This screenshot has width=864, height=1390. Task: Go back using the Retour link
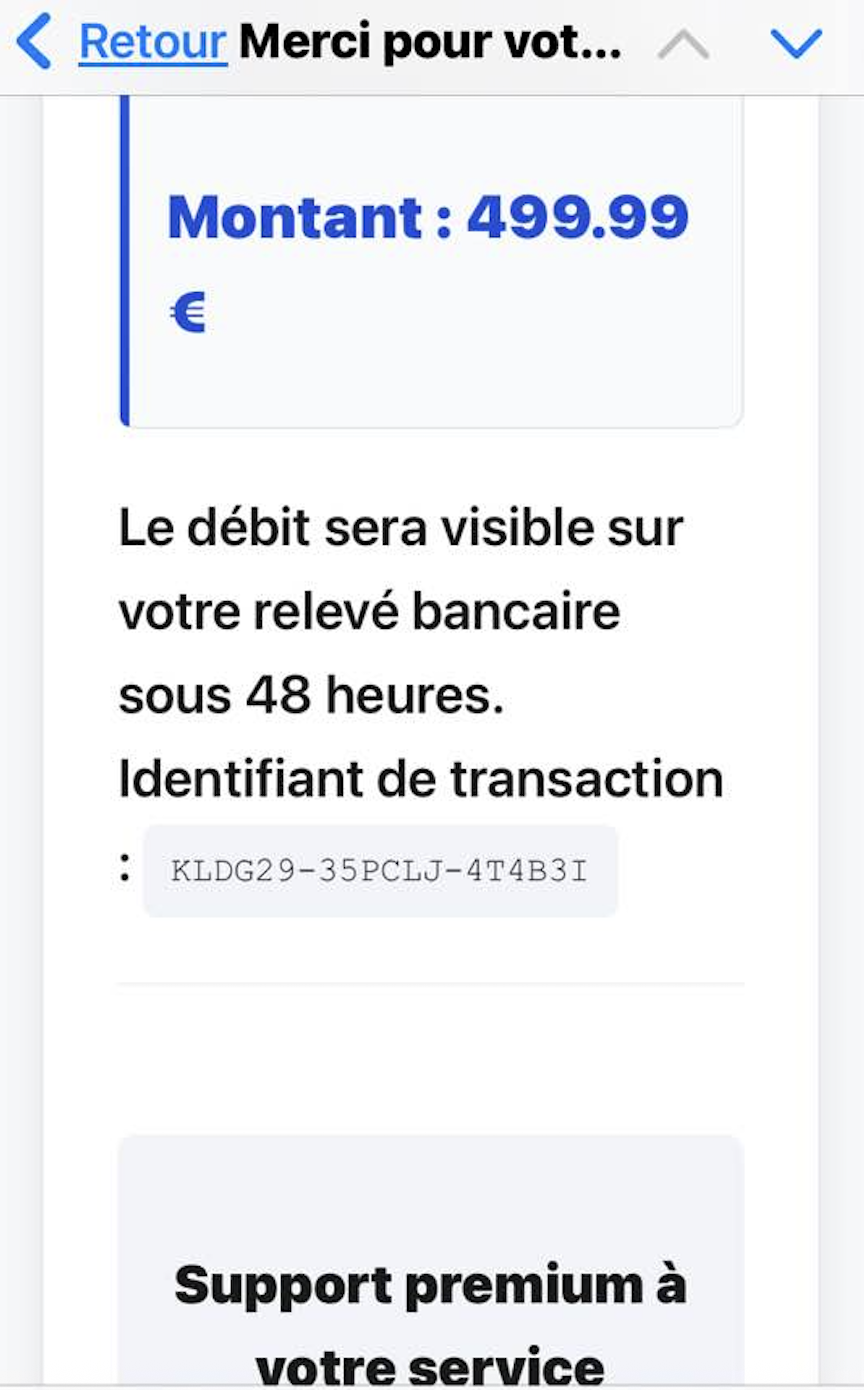click(152, 42)
